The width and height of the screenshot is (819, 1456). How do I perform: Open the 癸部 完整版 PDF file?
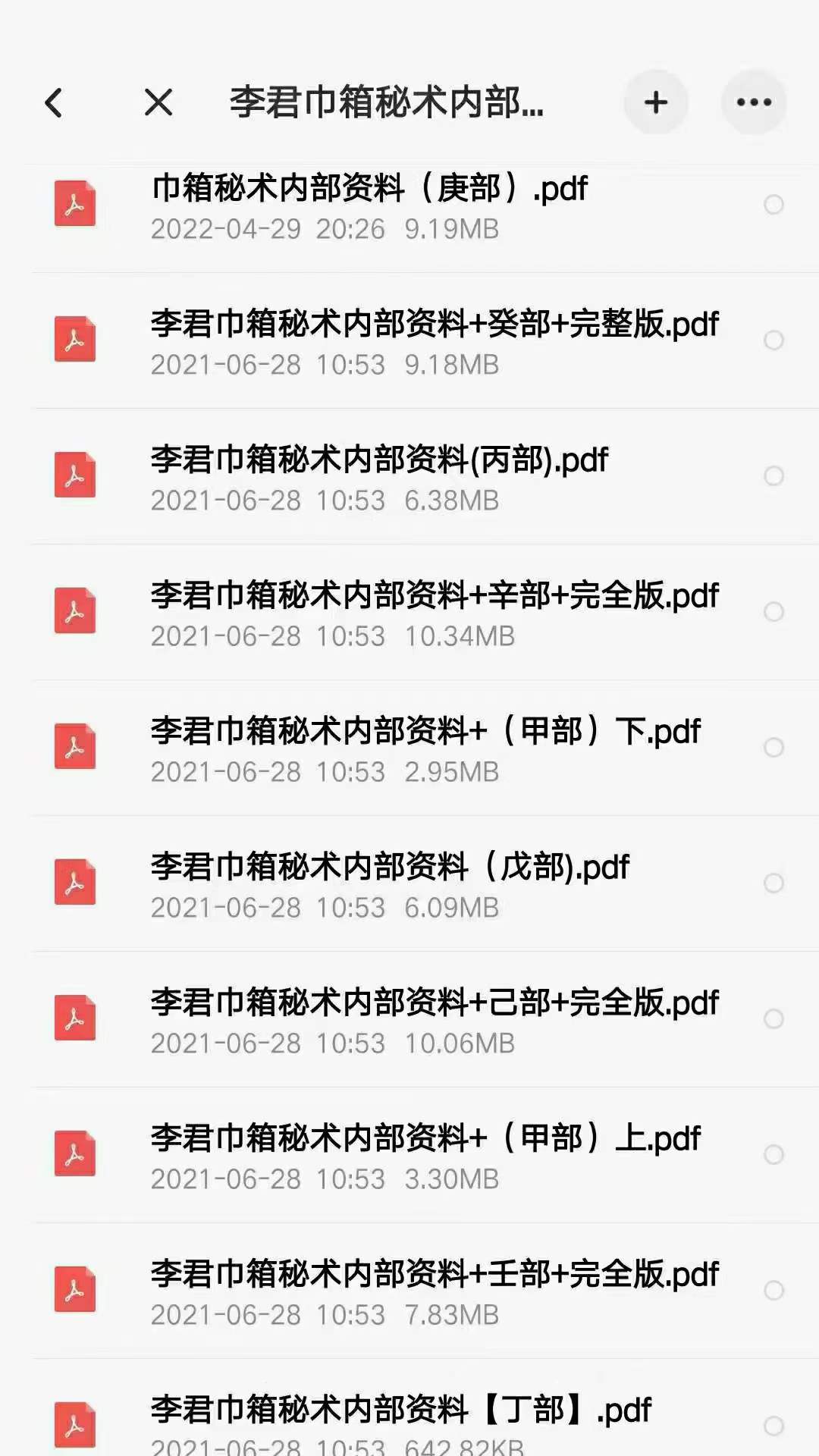pos(434,325)
